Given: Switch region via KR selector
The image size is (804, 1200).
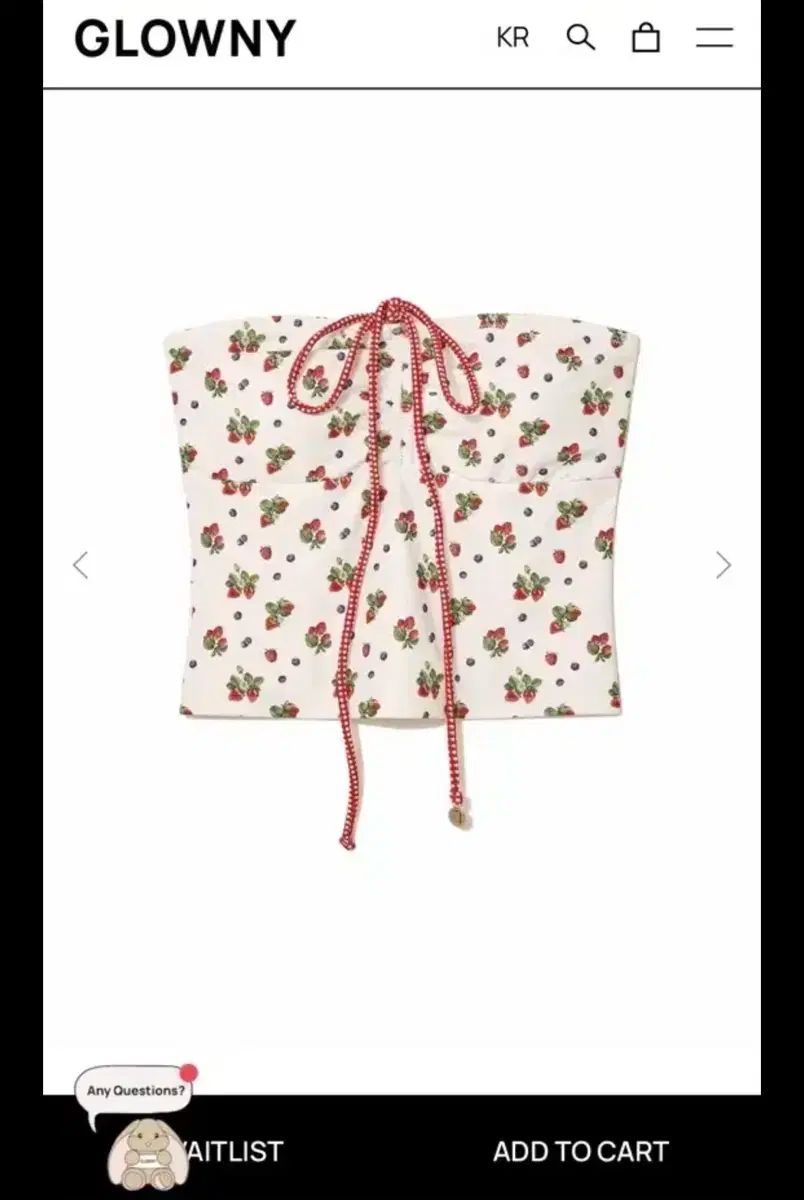Looking at the screenshot, I should pyautogui.click(x=512, y=38).
